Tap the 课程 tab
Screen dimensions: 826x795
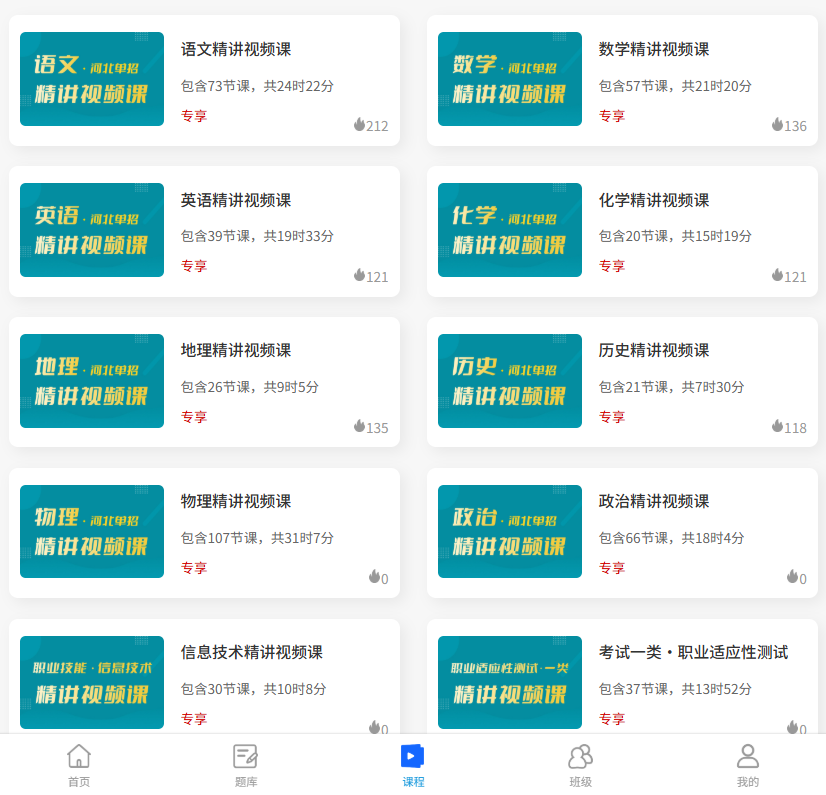click(413, 766)
